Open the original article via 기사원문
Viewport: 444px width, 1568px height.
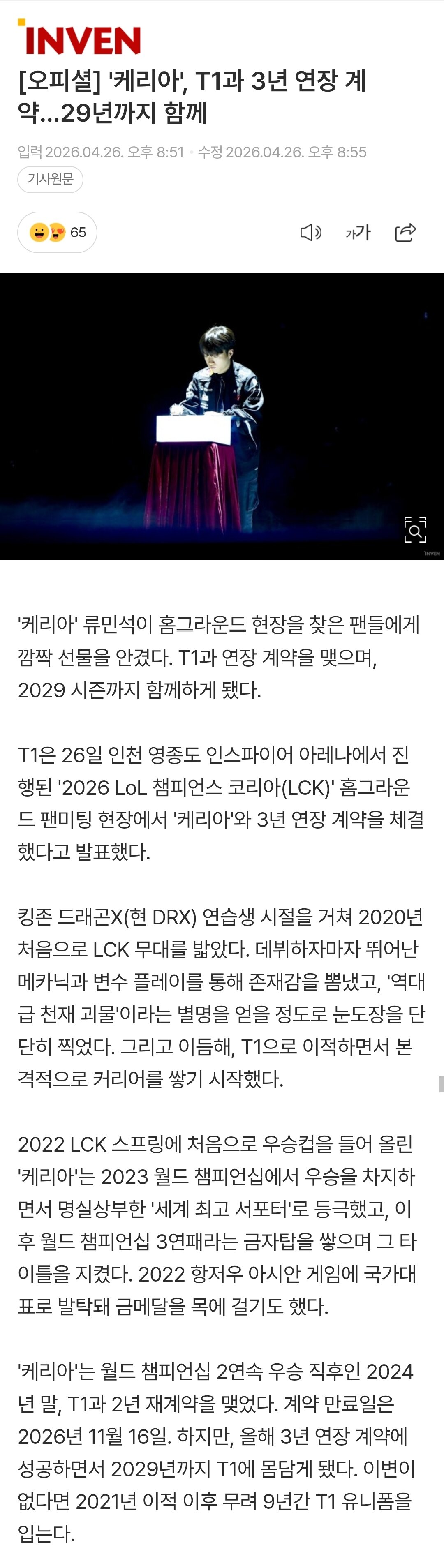[50, 179]
